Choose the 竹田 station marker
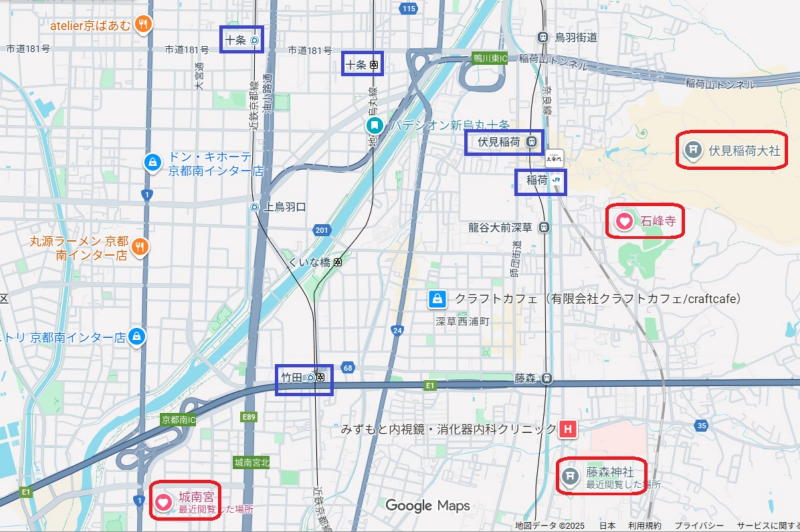800x532 pixels. tap(310, 378)
